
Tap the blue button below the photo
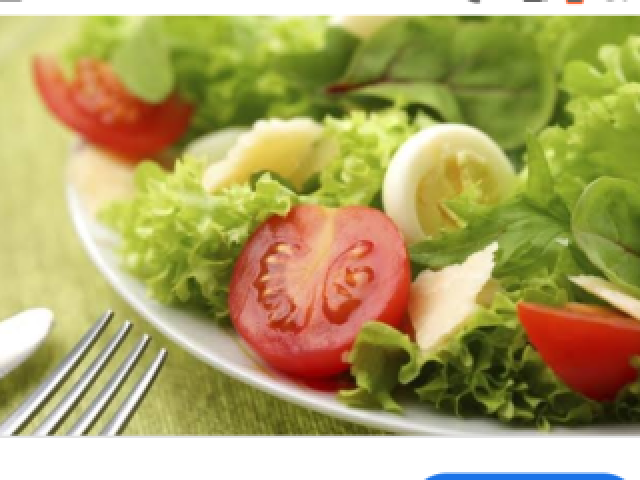(525, 476)
